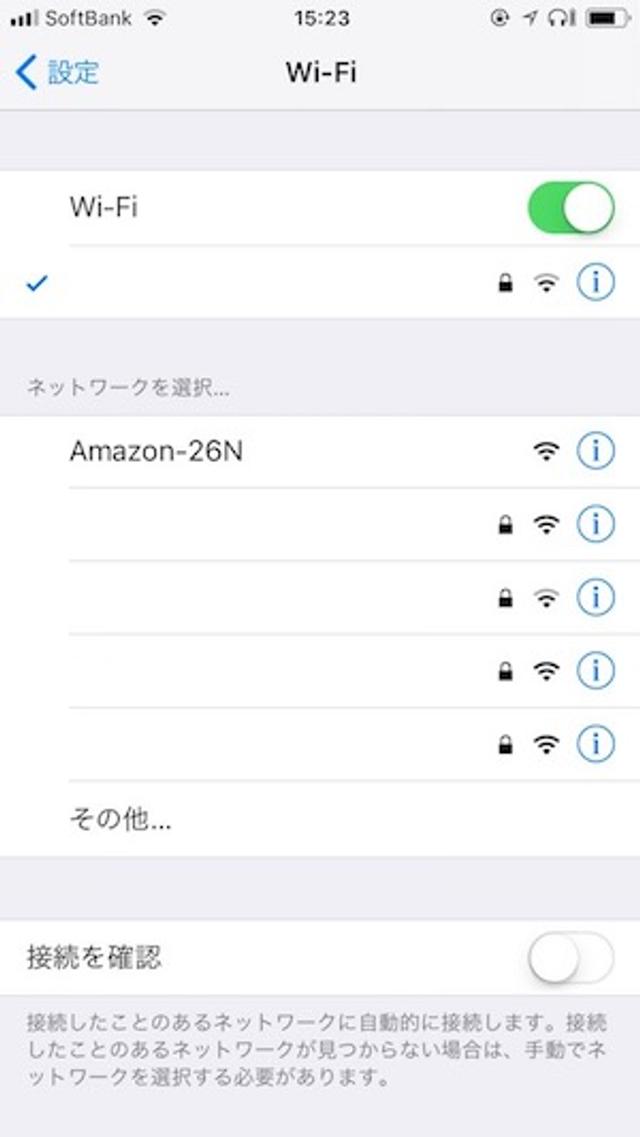Open info for the connected checkmarked network

[x=595, y=283]
